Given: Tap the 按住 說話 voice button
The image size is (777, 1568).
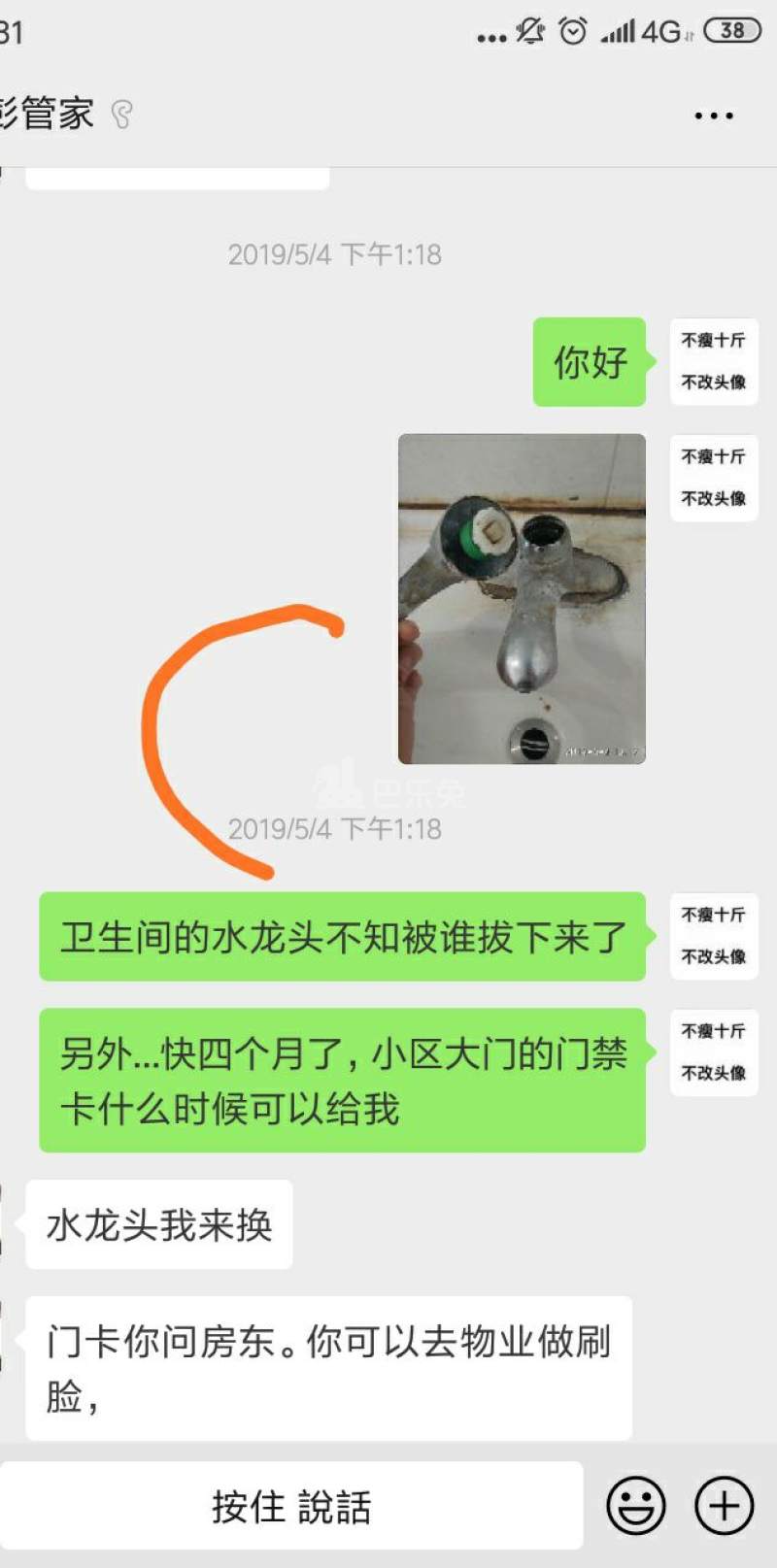Looking at the screenshot, I should 291,1506.
